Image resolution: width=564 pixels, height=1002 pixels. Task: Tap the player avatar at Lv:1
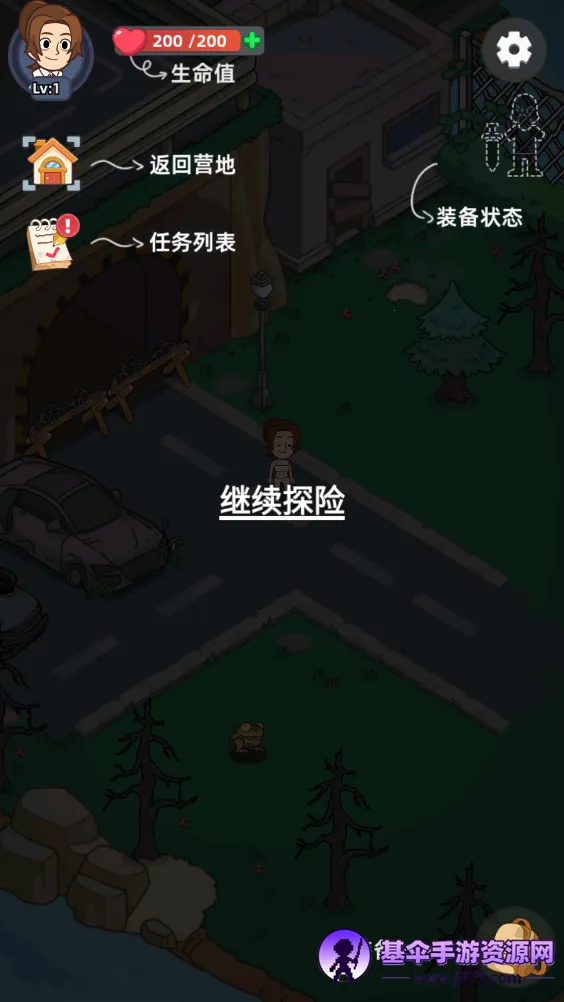pos(50,50)
